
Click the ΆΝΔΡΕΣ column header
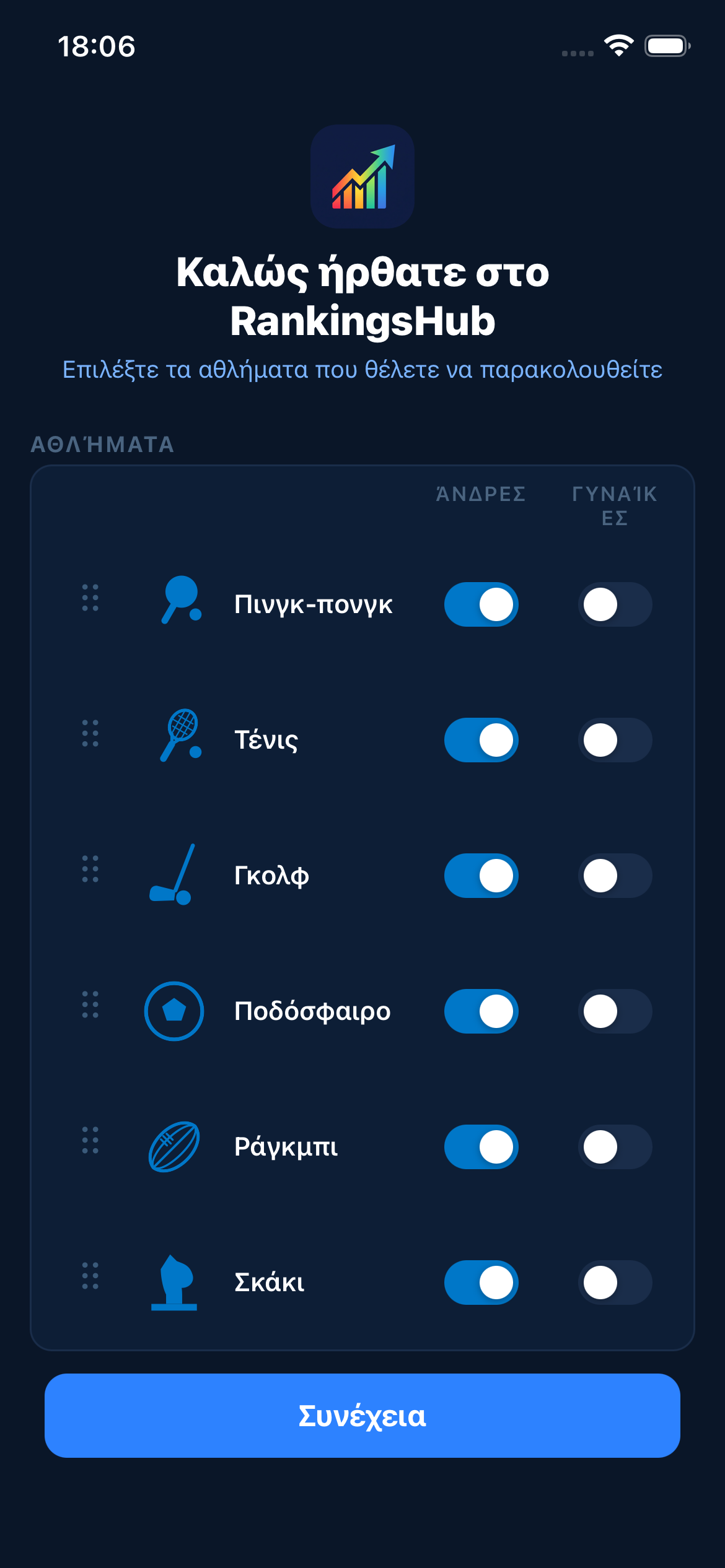point(480,494)
